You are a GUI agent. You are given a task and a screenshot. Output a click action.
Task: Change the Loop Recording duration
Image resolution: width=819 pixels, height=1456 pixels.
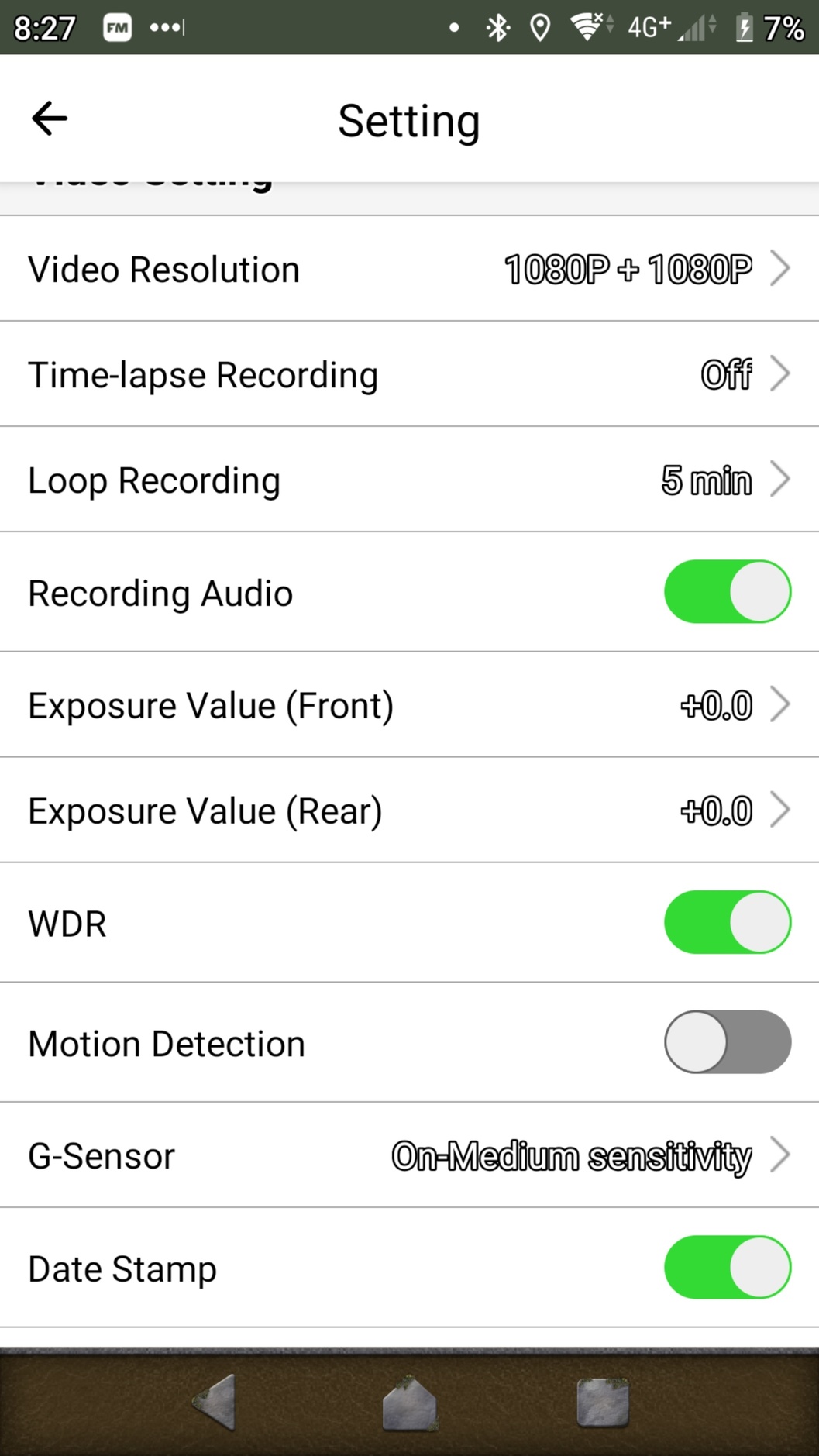(x=409, y=480)
